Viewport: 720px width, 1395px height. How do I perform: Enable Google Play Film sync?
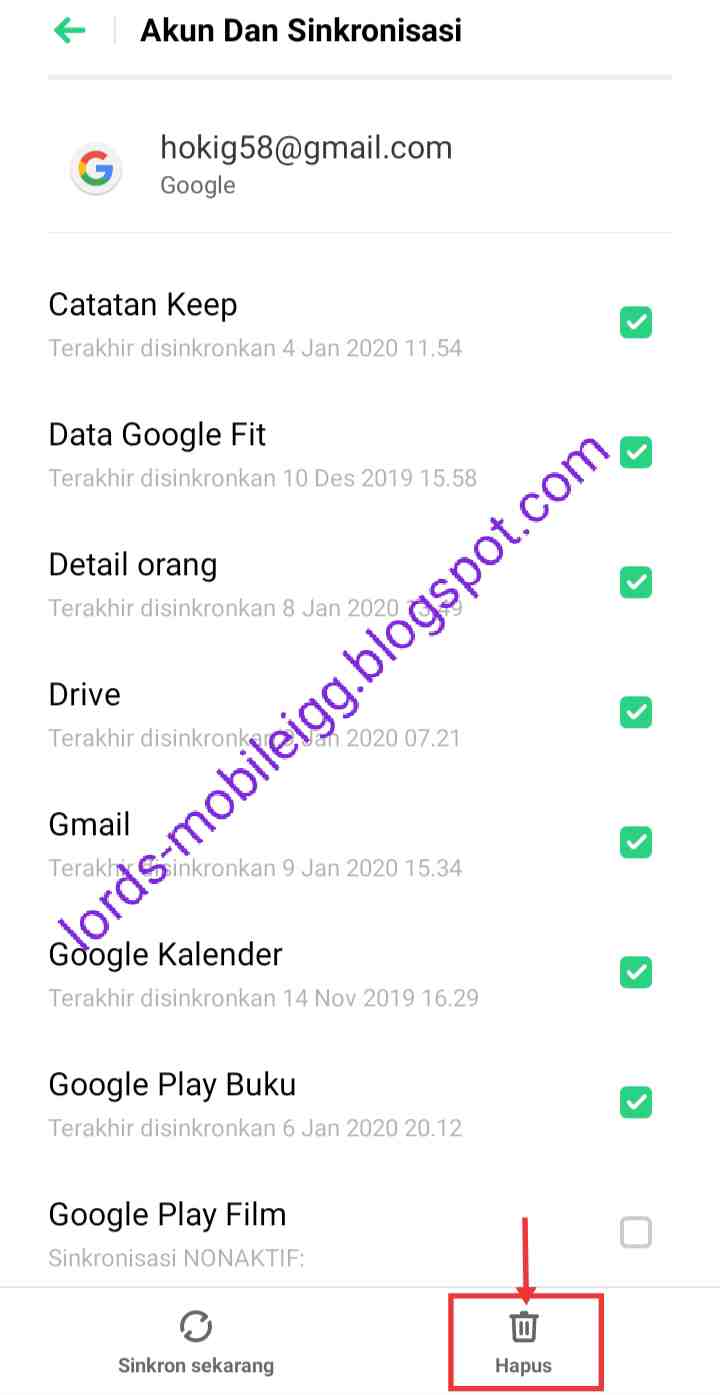tap(636, 1232)
